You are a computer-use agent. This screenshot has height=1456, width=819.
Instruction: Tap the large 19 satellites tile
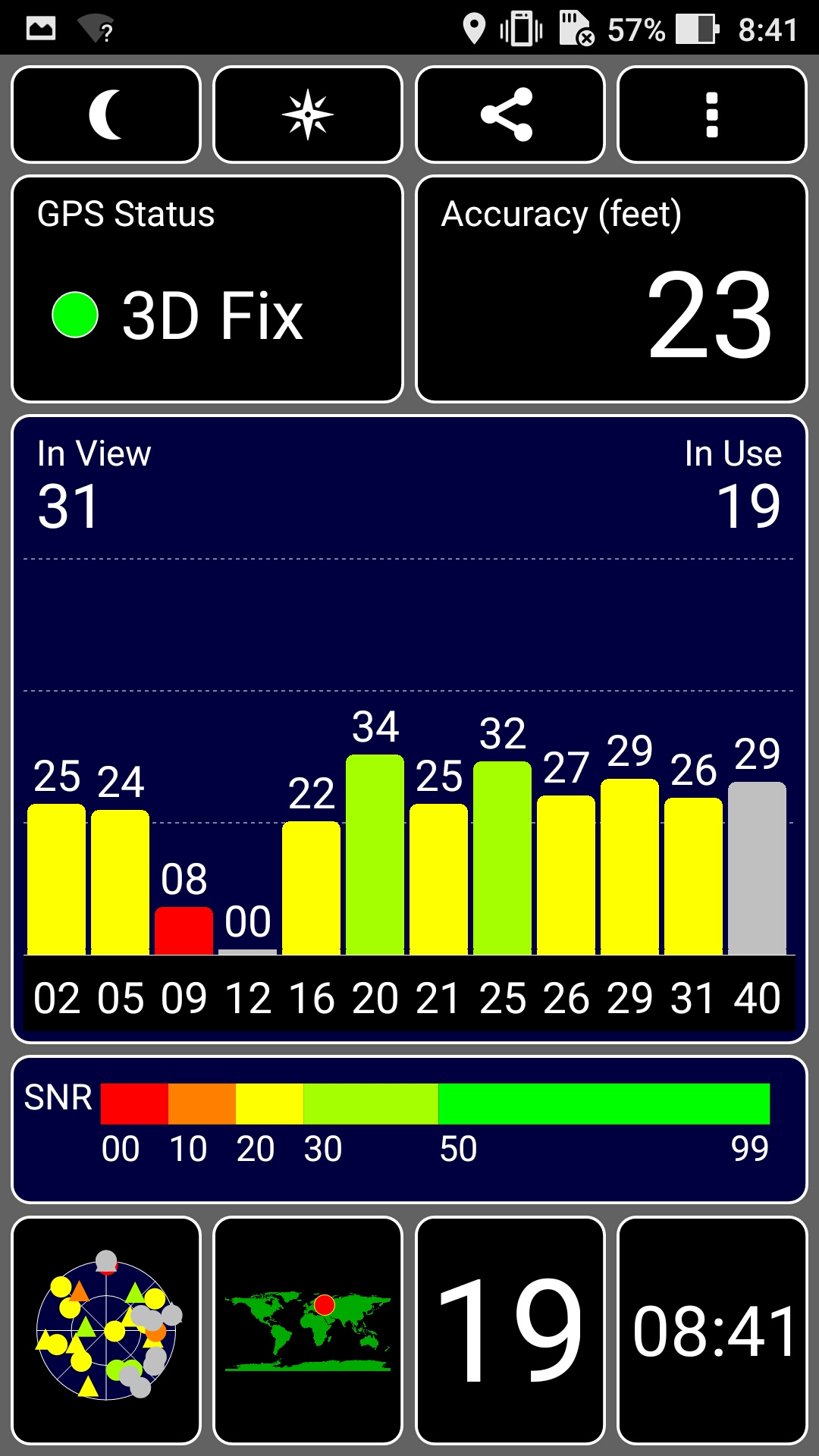tap(510, 1331)
